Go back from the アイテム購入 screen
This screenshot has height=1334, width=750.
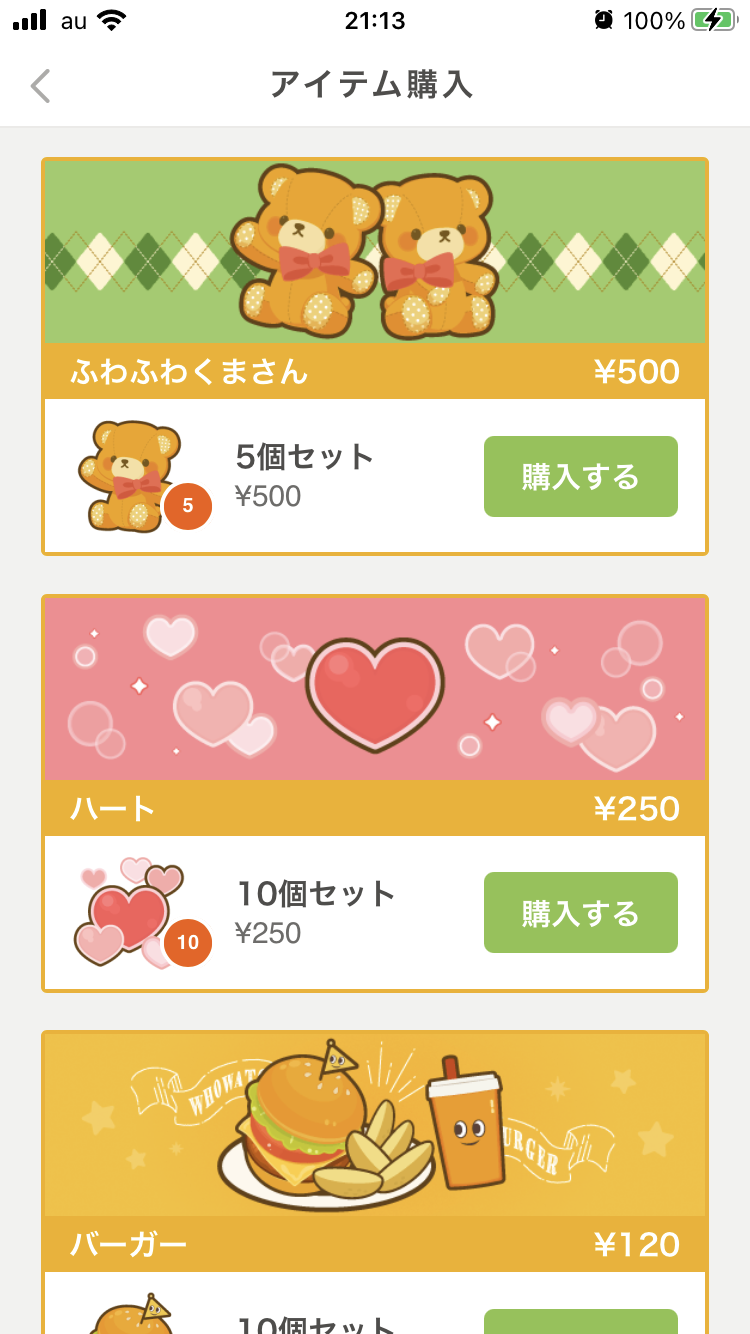40,86
